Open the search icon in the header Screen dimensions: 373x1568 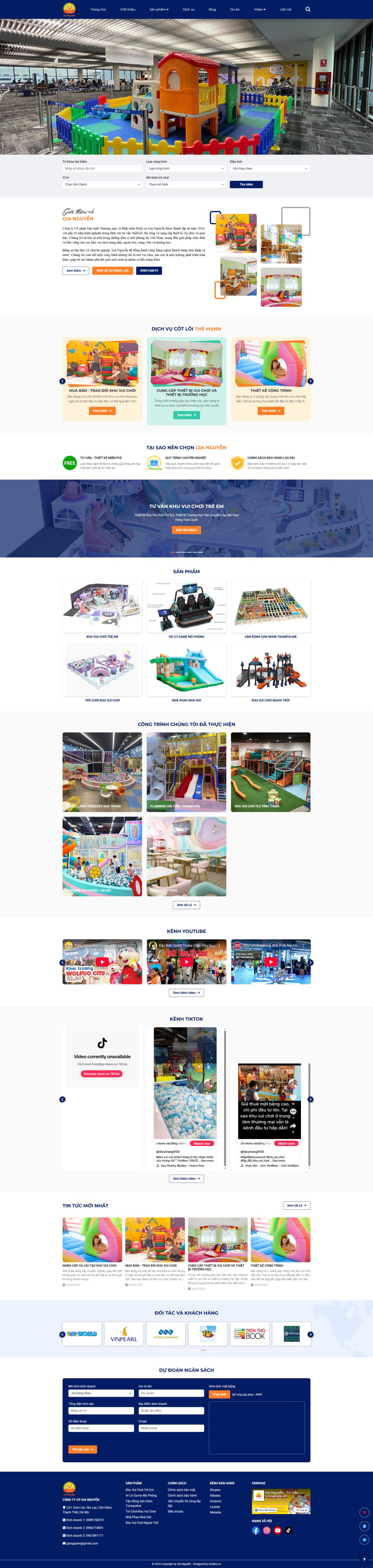coord(308,9)
